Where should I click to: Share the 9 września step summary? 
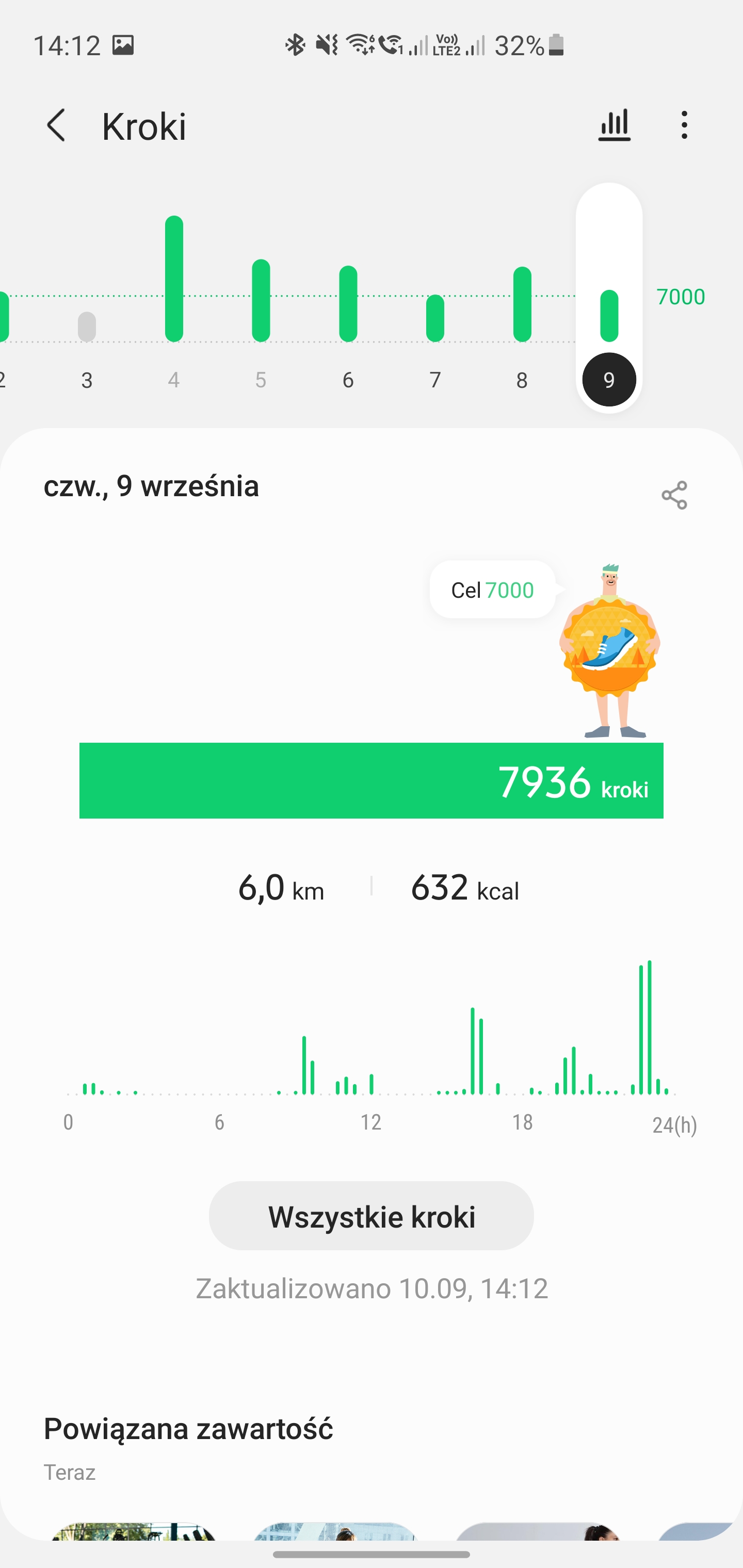point(674,495)
